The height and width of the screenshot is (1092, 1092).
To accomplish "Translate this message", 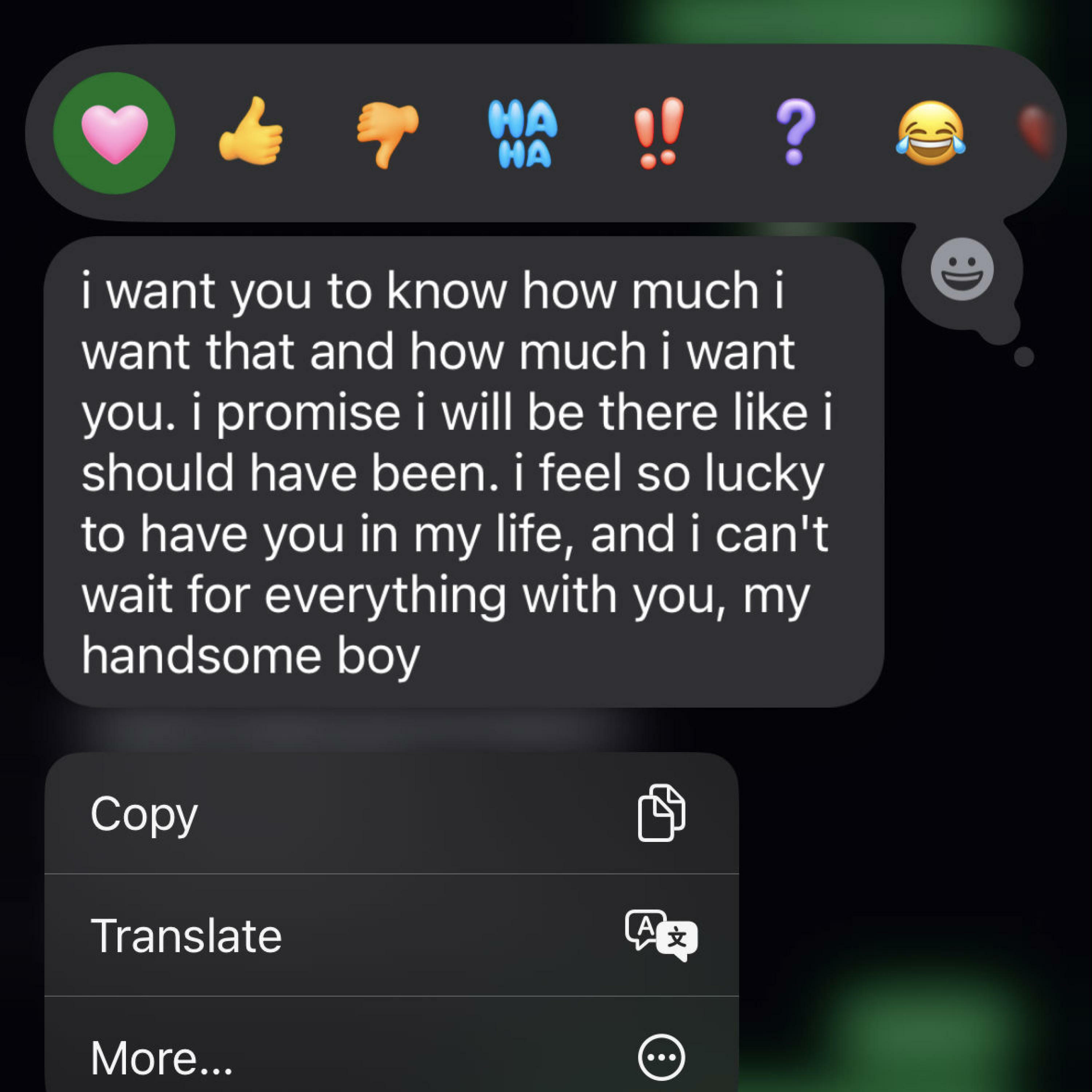I will (391, 935).
